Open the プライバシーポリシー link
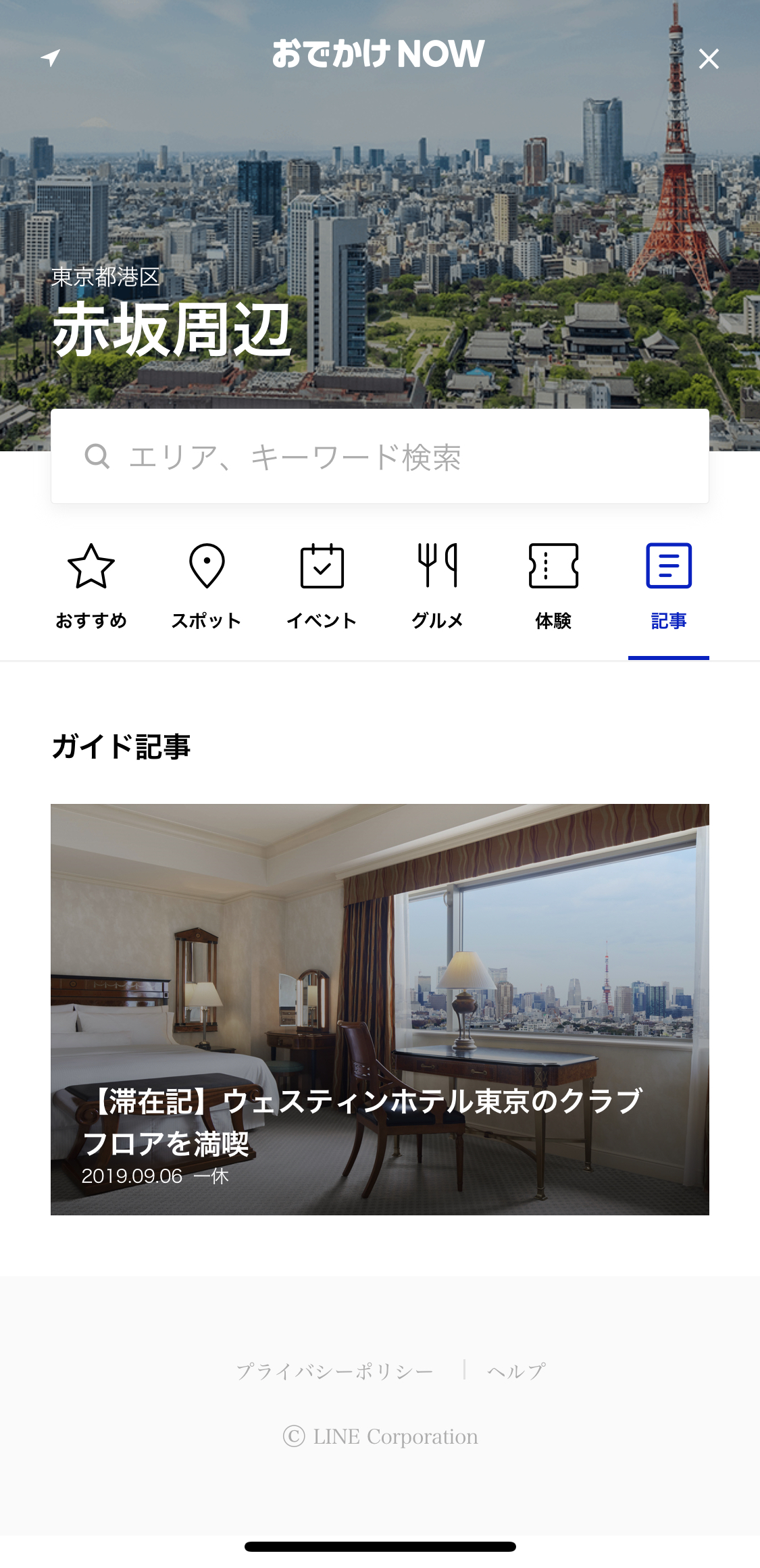Screen dimensions: 760x1568 334,1371
